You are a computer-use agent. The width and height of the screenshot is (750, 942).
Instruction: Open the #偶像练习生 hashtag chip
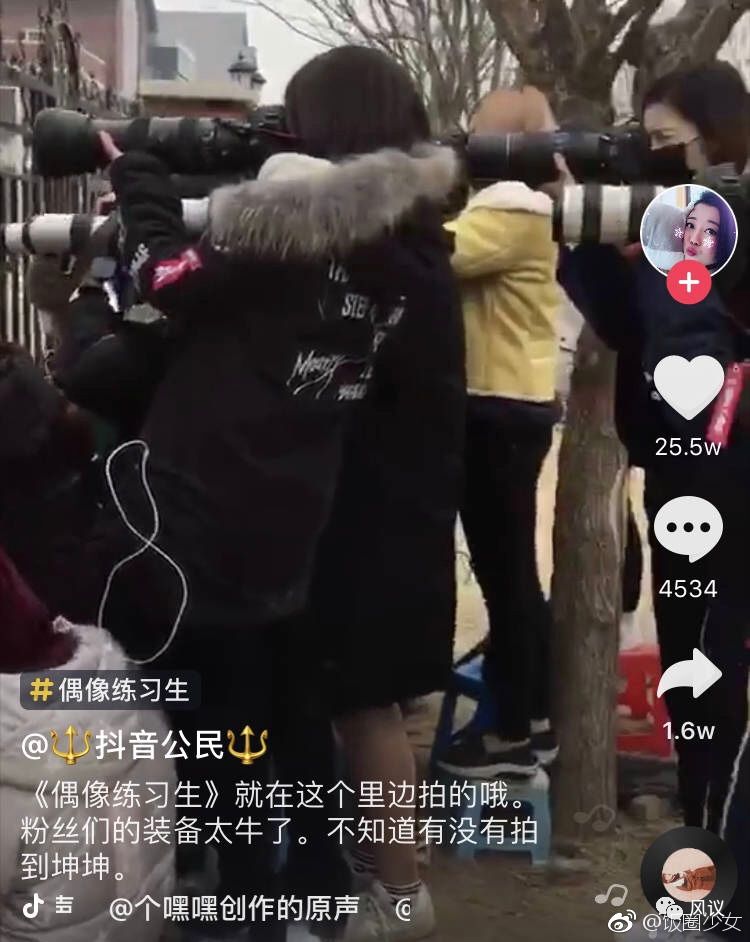pyautogui.click(x=110, y=689)
